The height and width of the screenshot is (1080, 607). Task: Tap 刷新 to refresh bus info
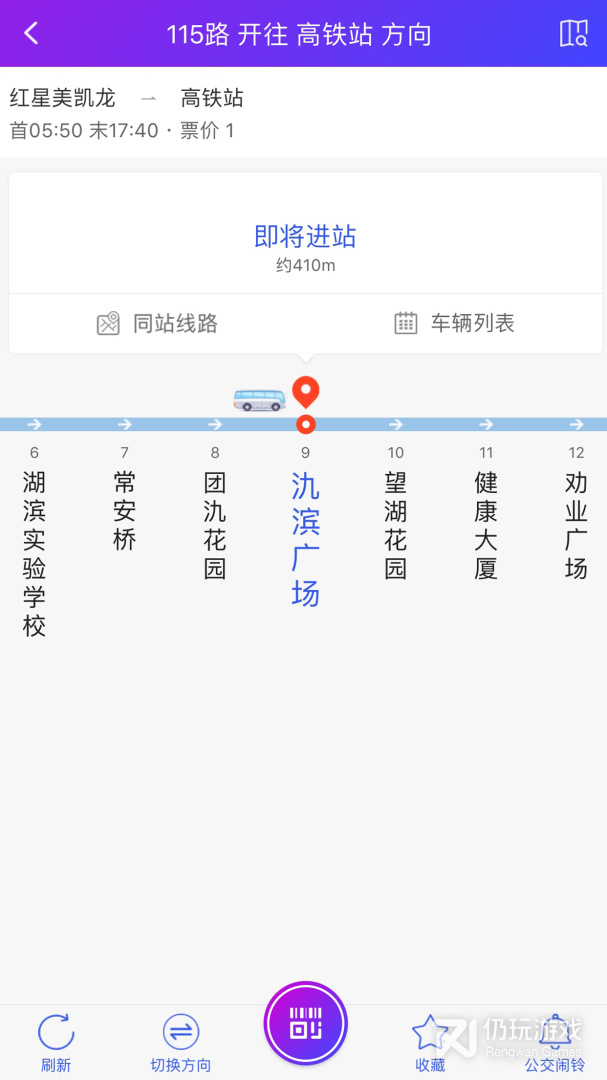click(56, 1042)
